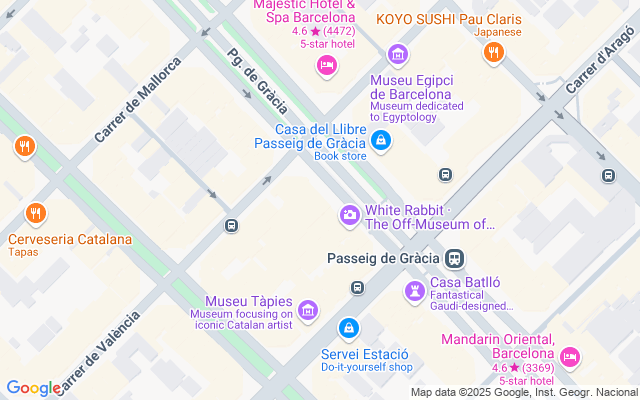Tap the Mandarin Oriental hotel marker
This screenshot has width=640, height=400.
pos(570,356)
